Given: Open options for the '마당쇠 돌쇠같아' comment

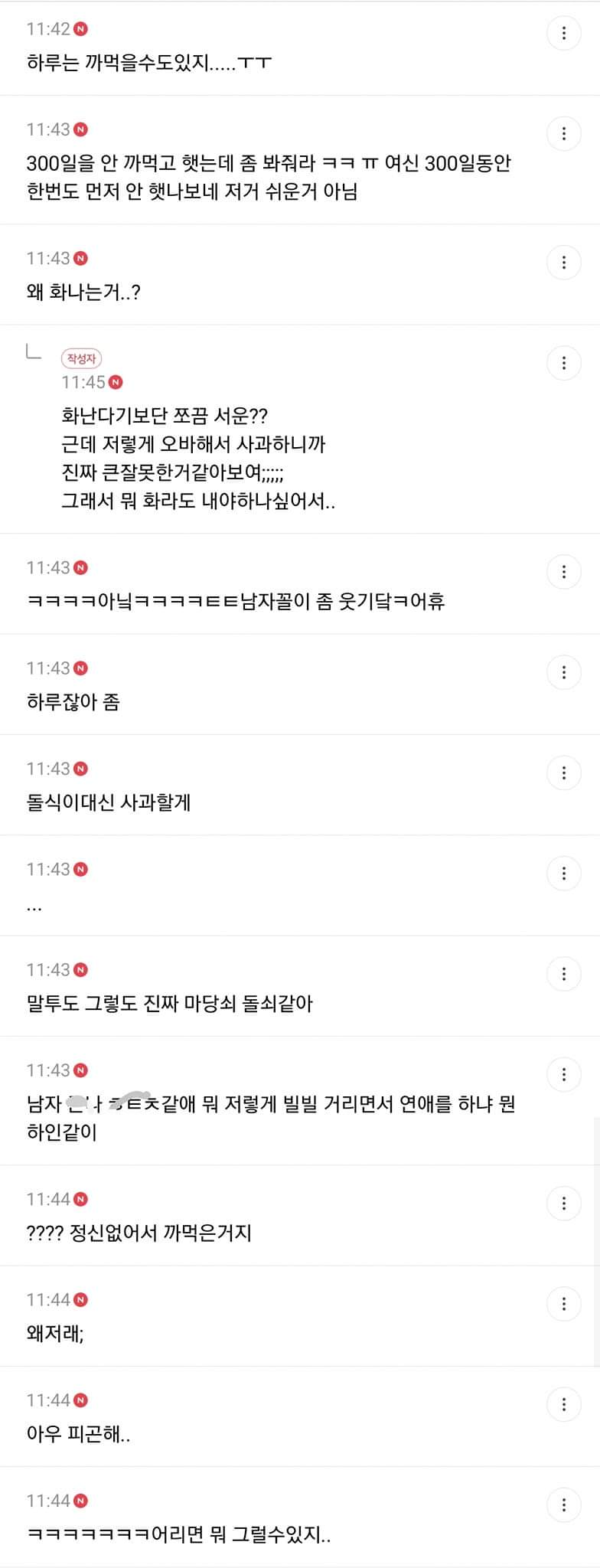Looking at the screenshot, I should [x=564, y=974].
